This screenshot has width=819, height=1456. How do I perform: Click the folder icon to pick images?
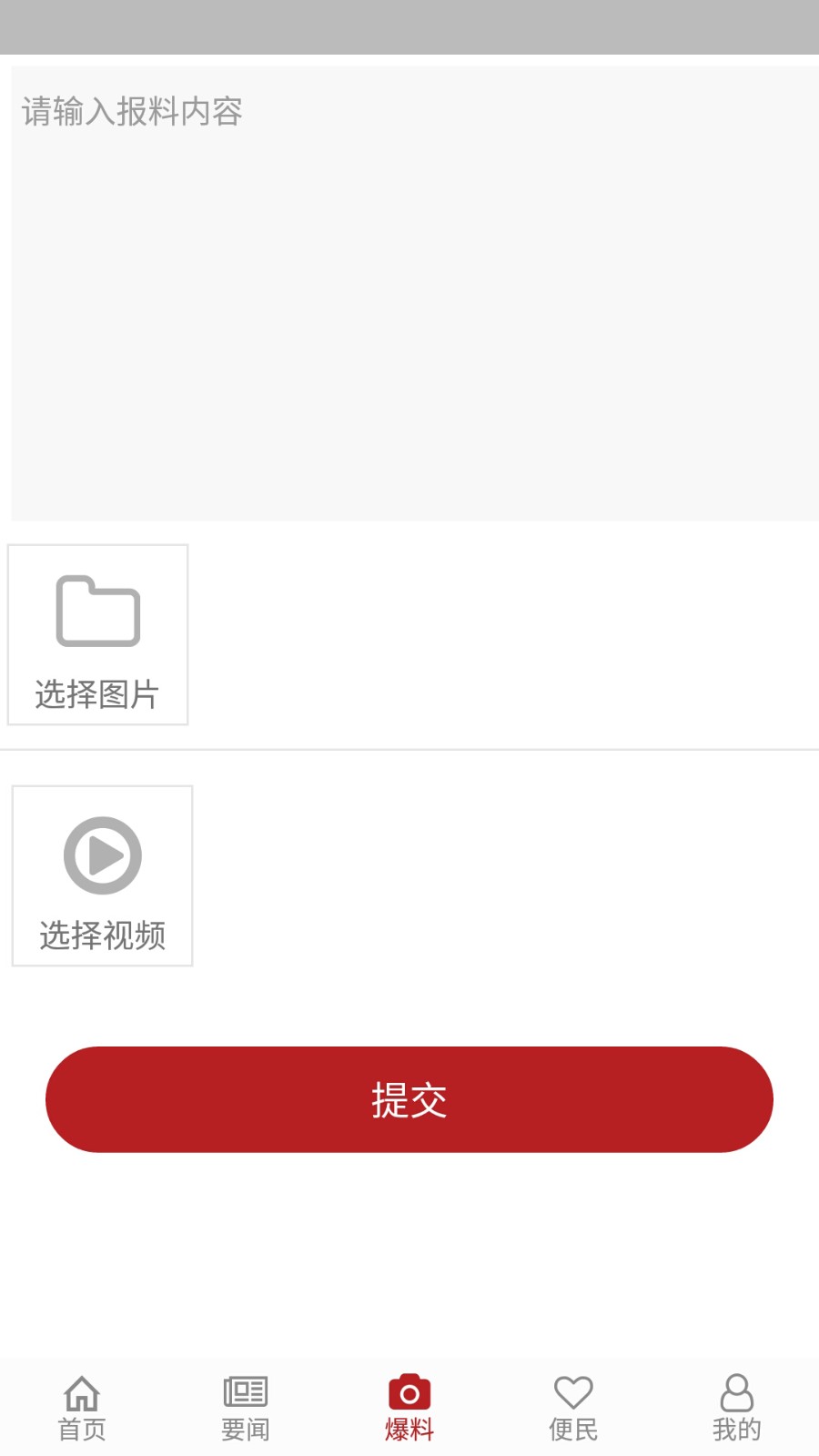97,612
